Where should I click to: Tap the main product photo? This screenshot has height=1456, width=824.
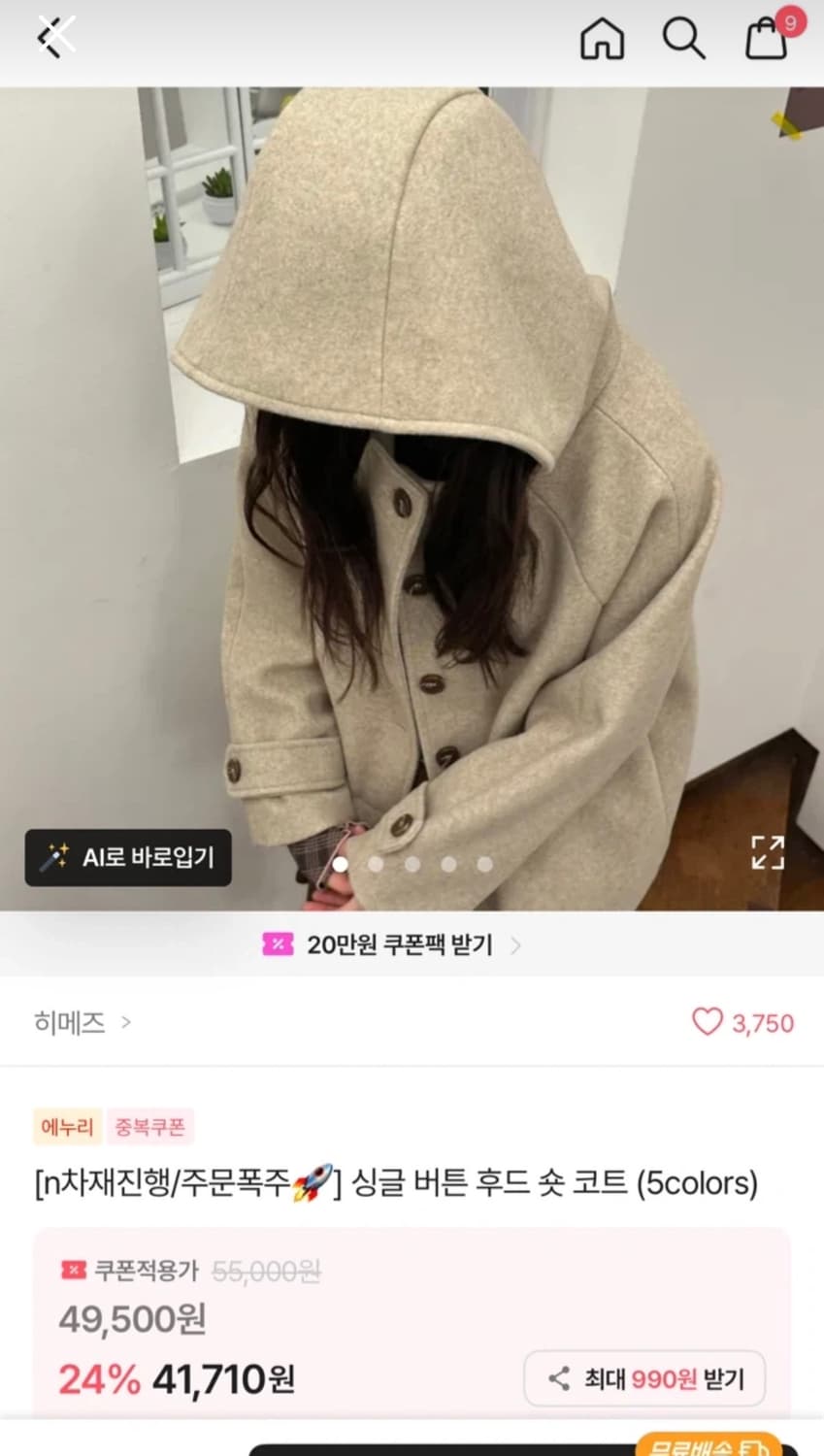pyautogui.click(x=412, y=466)
